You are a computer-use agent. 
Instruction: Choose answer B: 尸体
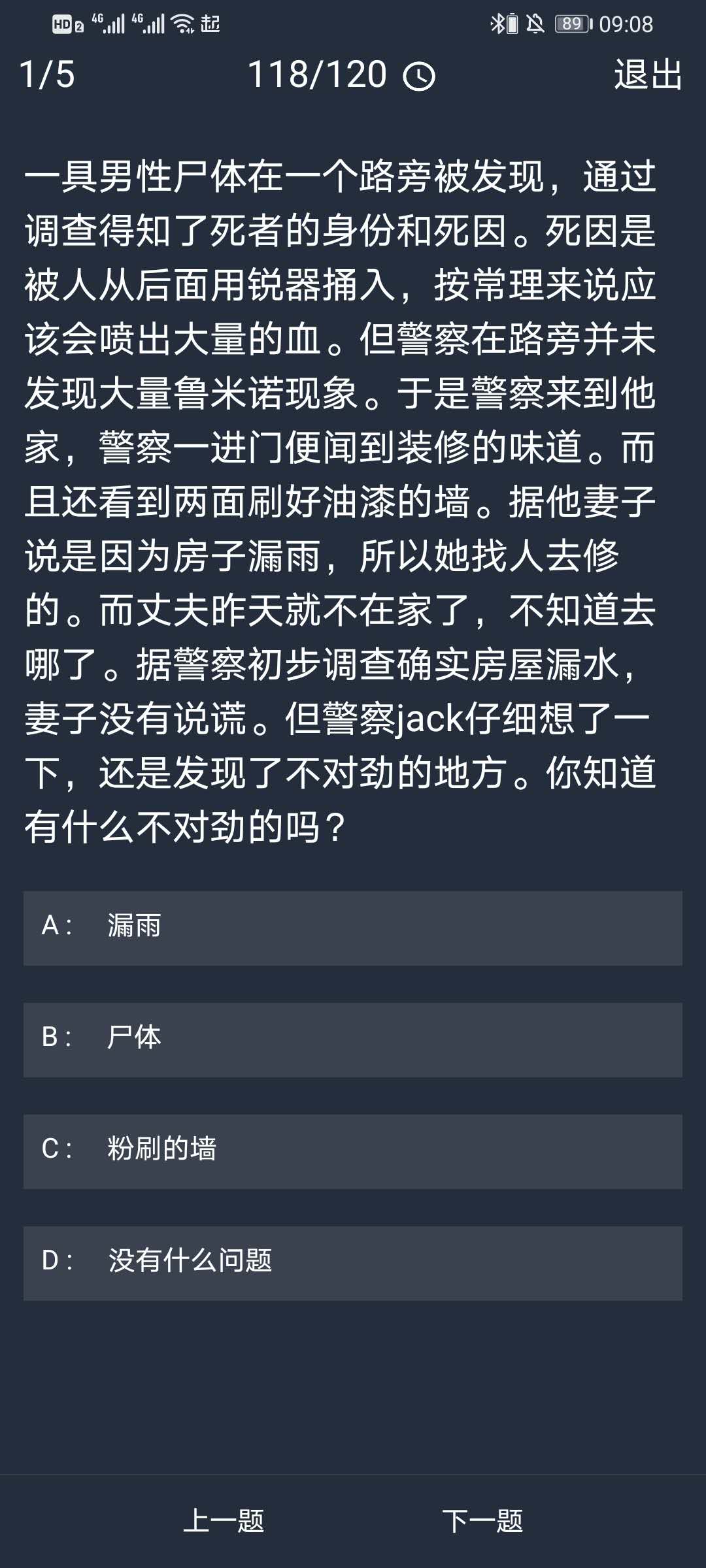click(x=353, y=1039)
